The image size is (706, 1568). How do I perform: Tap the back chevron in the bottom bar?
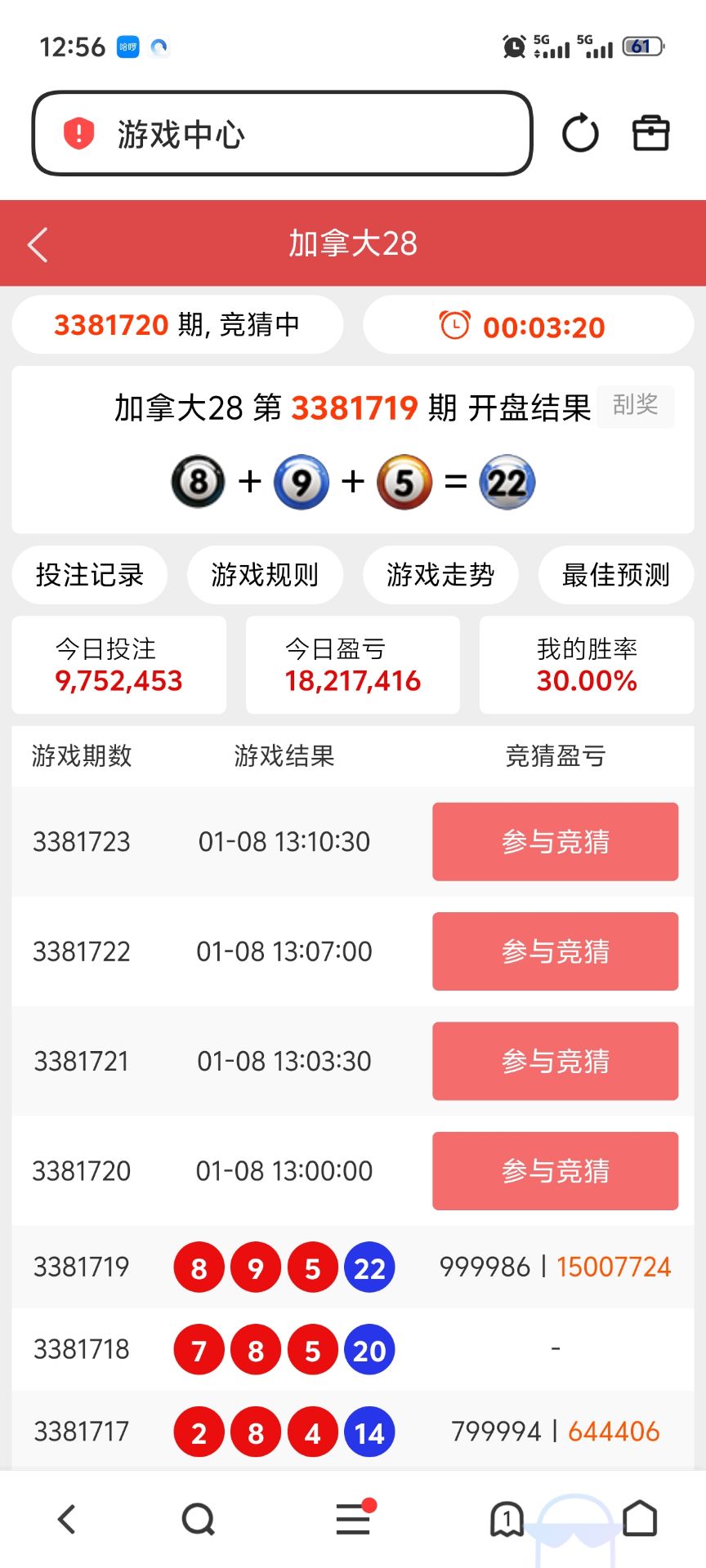tap(66, 1519)
